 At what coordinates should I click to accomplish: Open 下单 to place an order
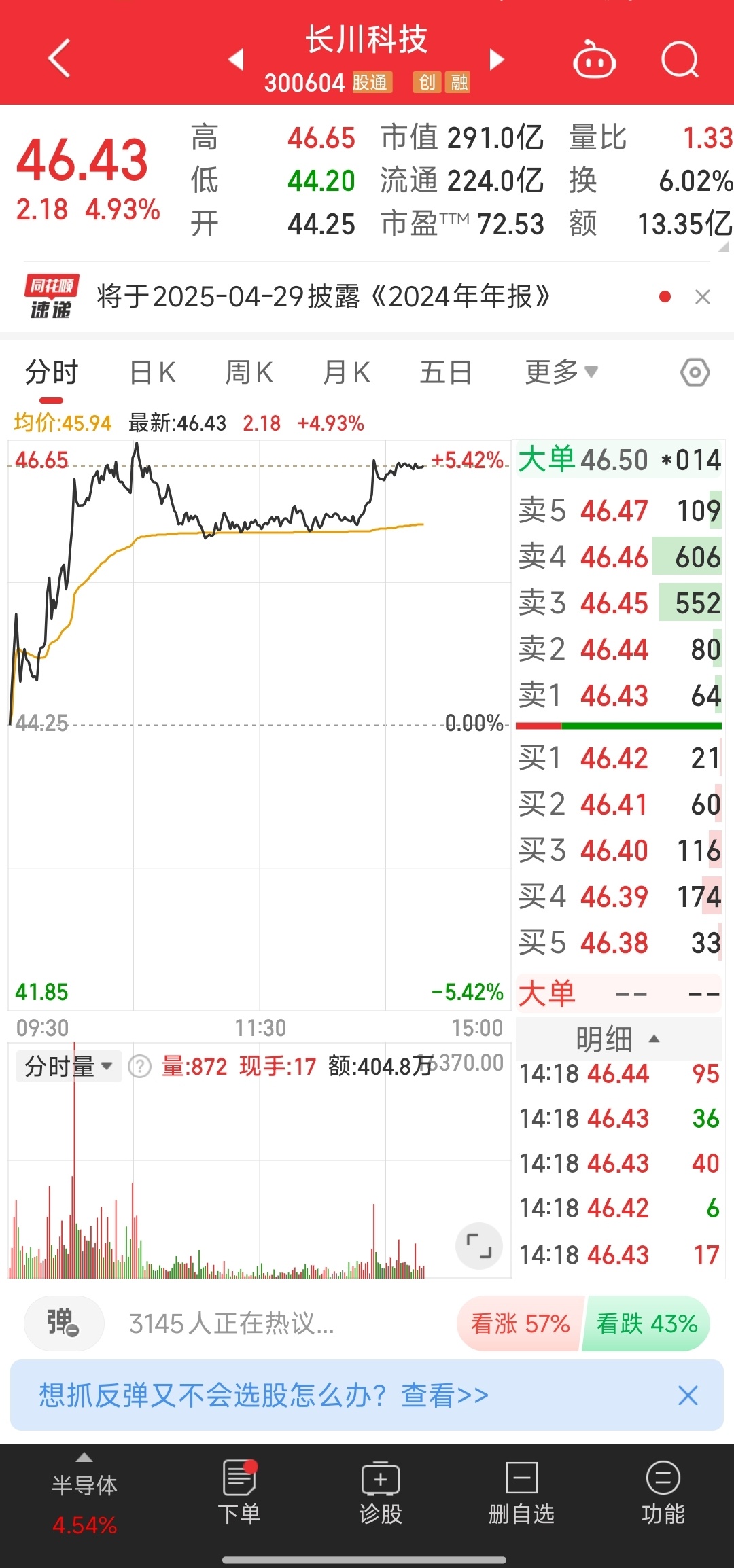[x=239, y=1492]
